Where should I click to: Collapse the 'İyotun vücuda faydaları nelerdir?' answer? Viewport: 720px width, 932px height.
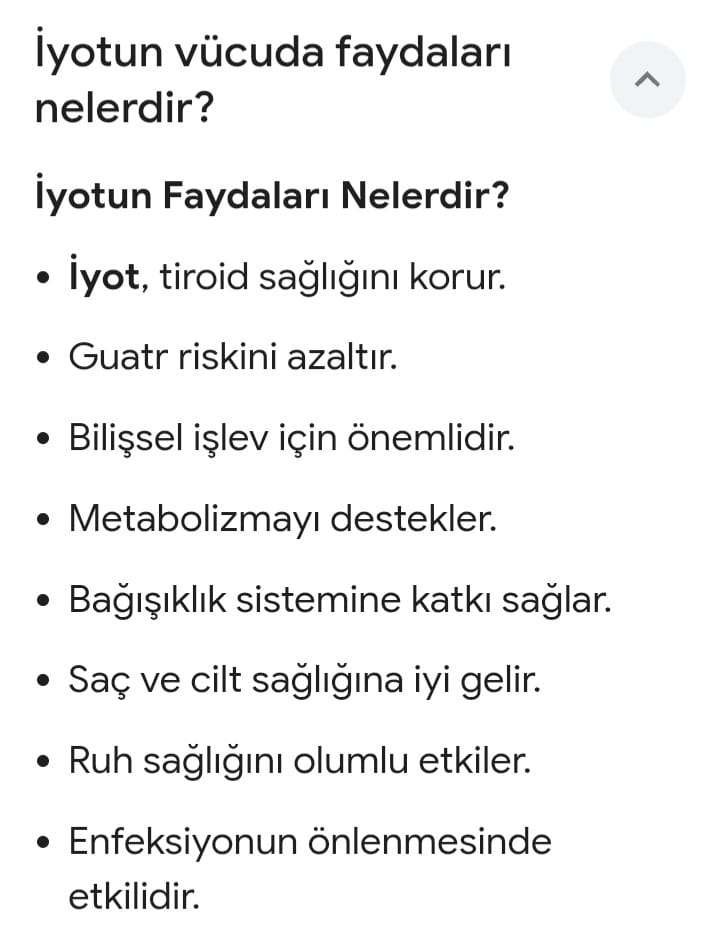(647, 80)
